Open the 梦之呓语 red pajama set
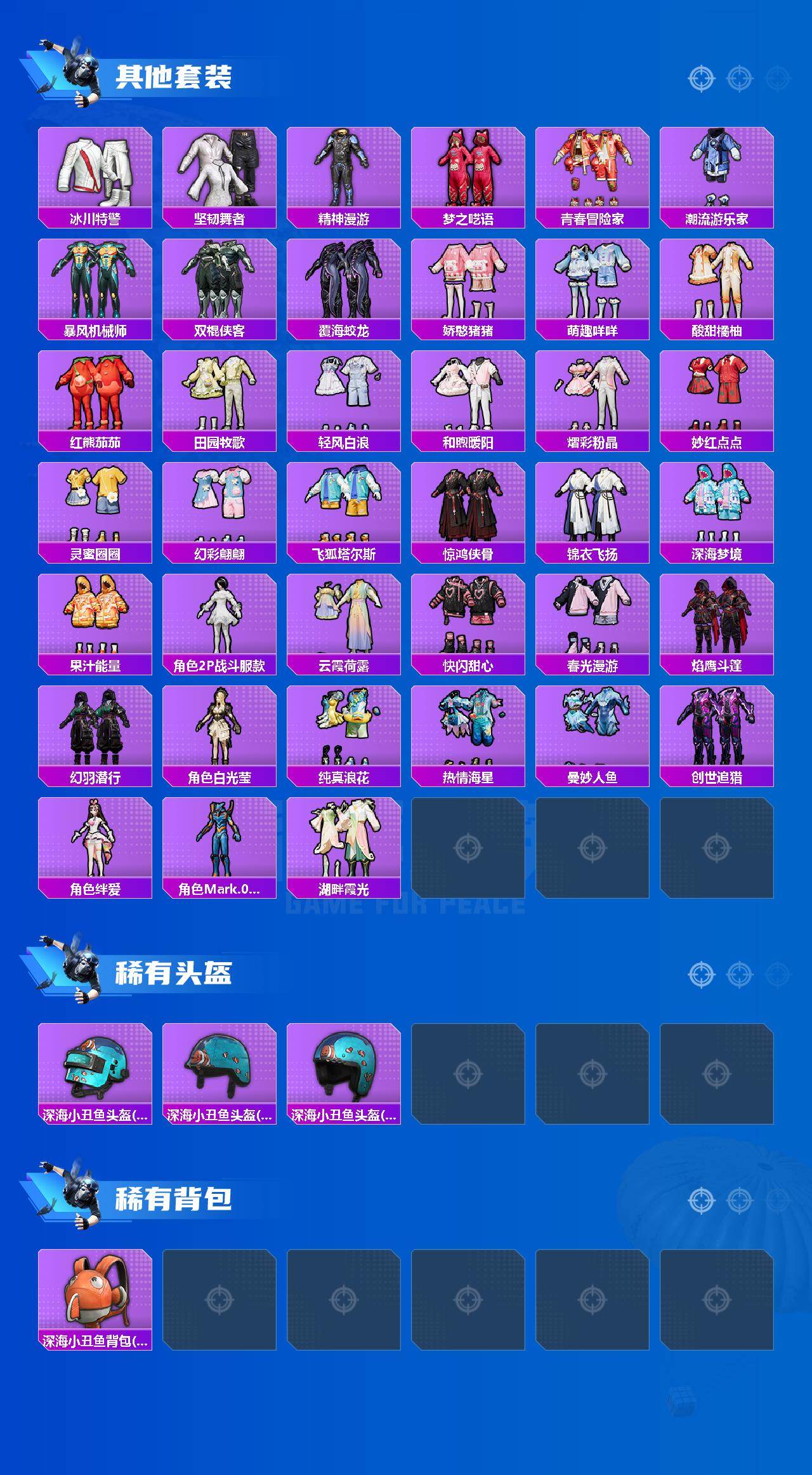This screenshot has width=812, height=1475. [468, 171]
